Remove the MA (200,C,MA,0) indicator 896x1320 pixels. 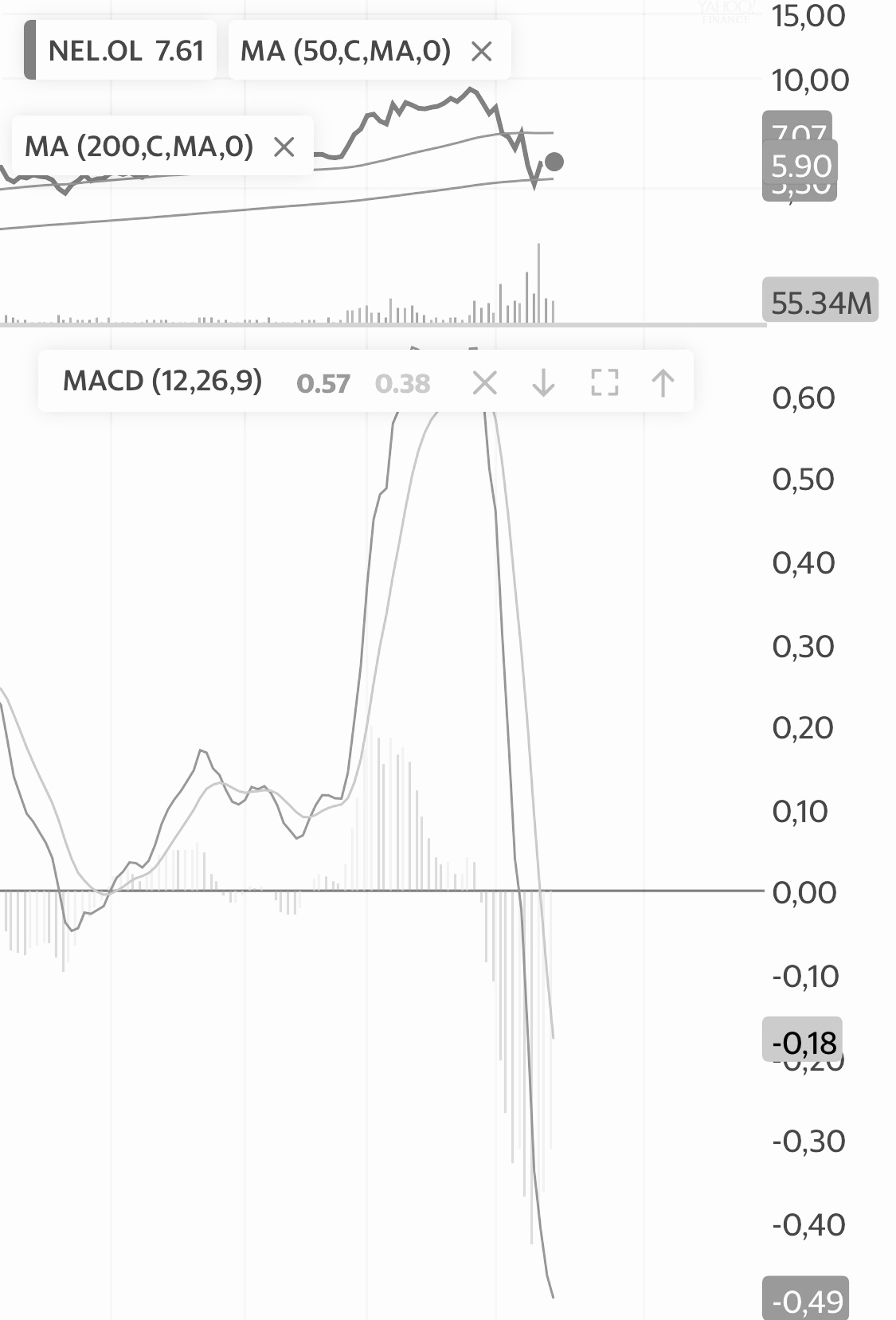(x=284, y=147)
